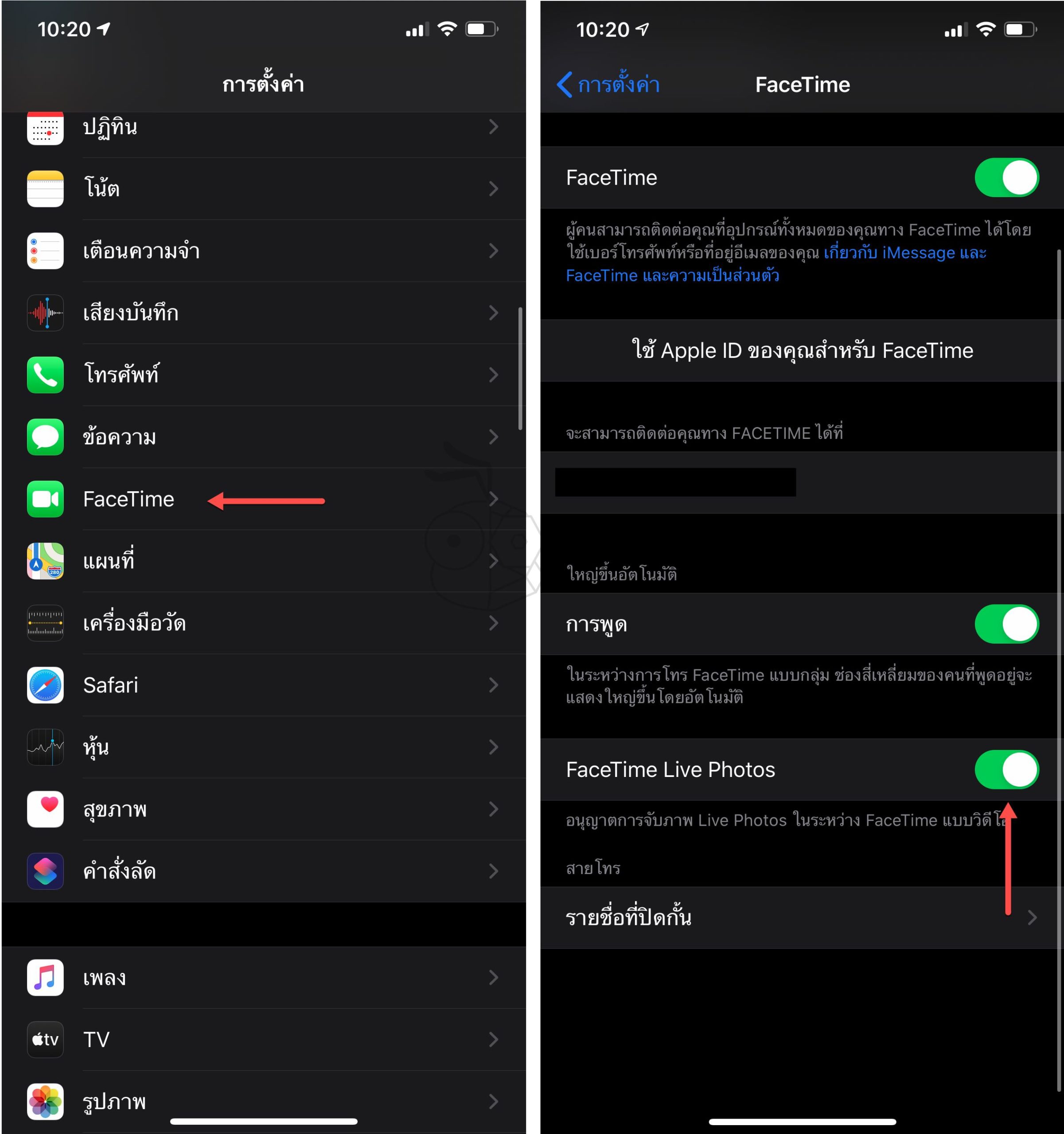Open TV settings row
Image resolution: width=1064 pixels, height=1134 pixels.
(262, 1039)
